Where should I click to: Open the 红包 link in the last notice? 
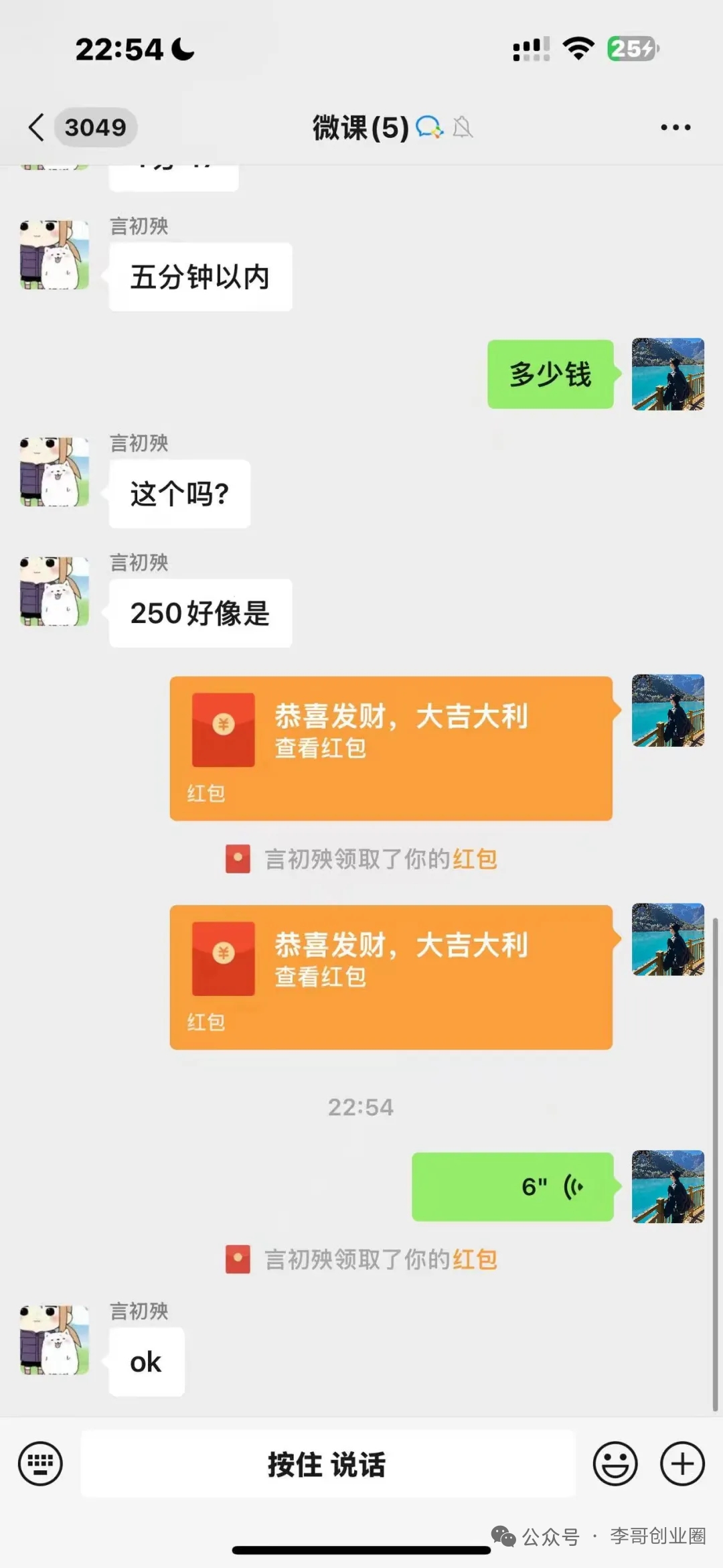point(475,1259)
